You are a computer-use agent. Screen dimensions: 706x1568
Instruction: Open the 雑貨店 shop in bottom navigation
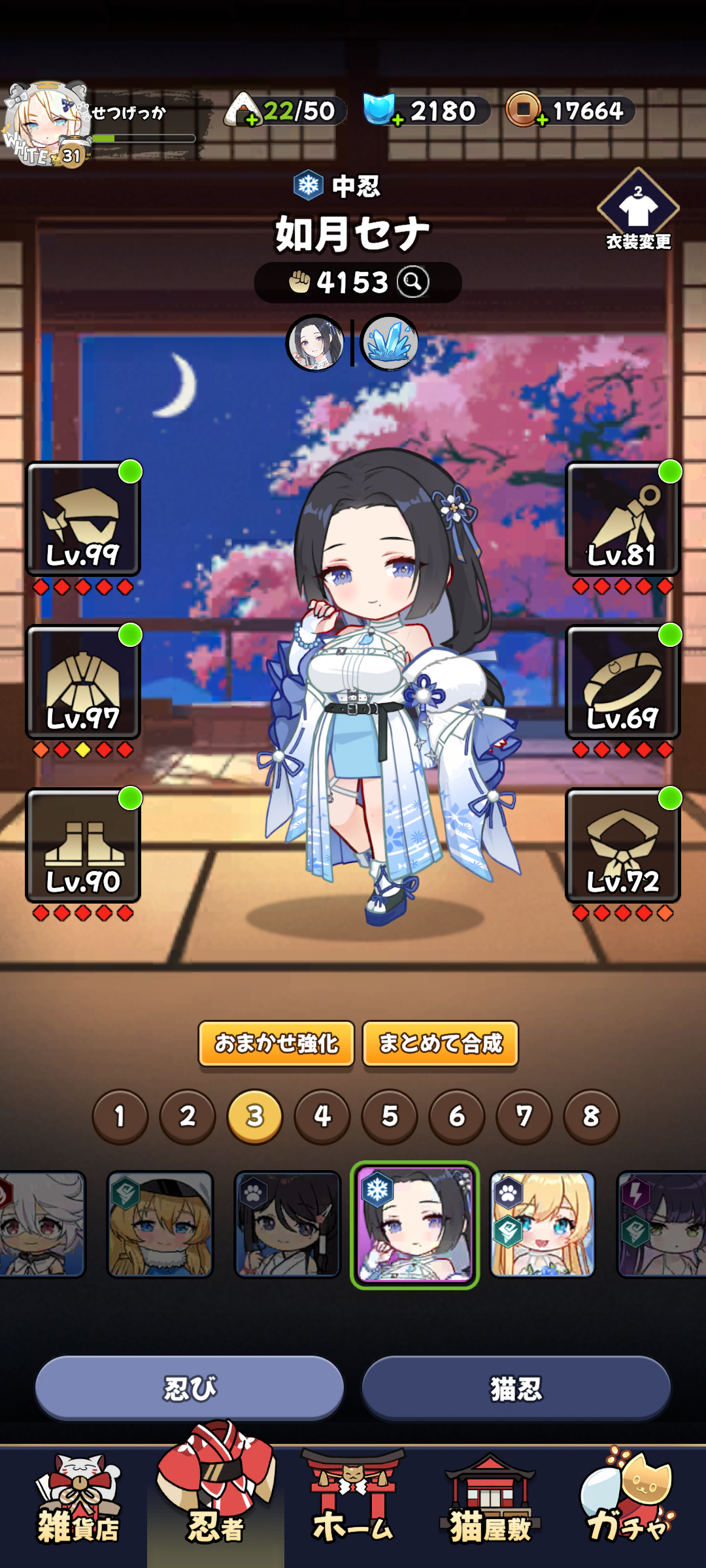pyautogui.click(x=78, y=1503)
